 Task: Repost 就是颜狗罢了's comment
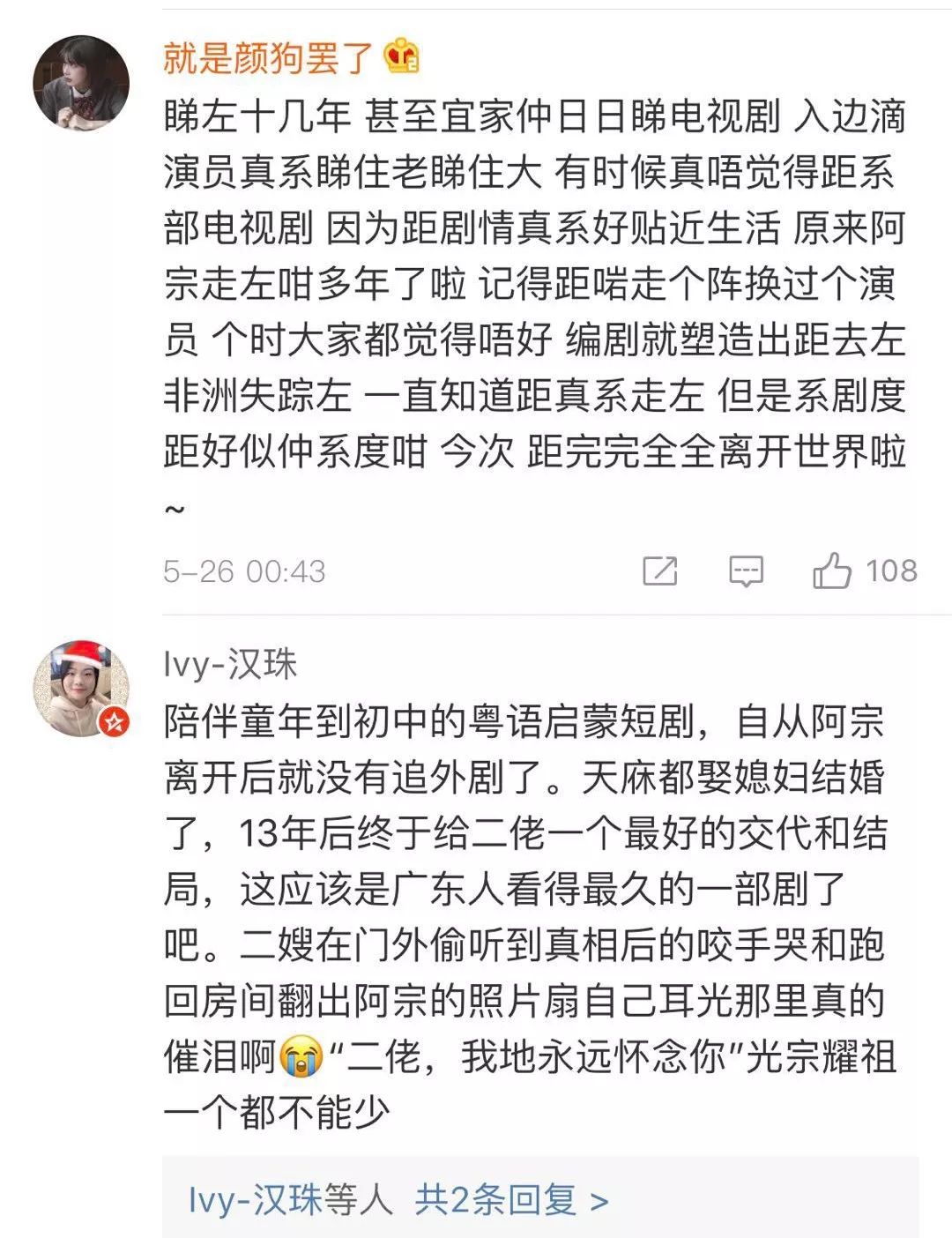[x=659, y=571]
